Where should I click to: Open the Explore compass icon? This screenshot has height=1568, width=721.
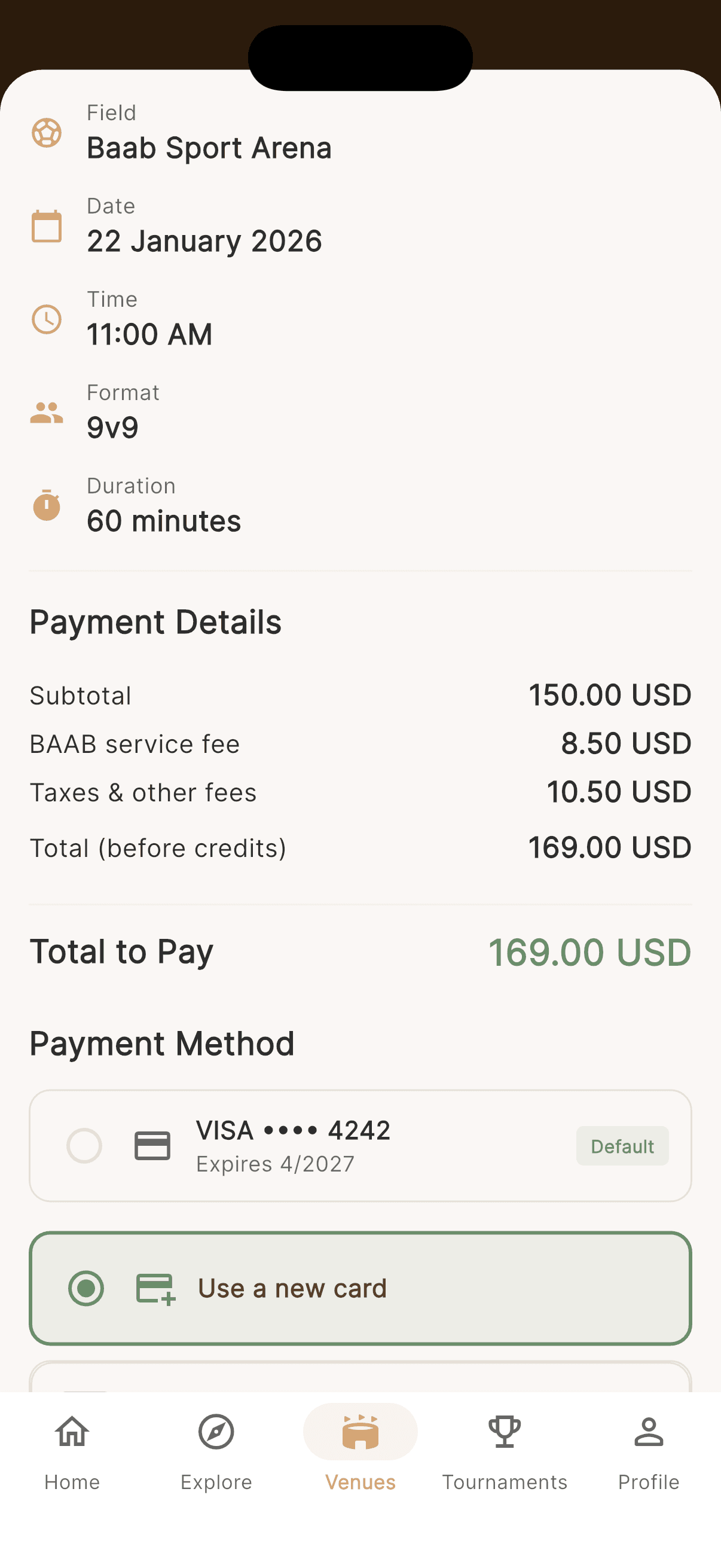tap(216, 1432)
